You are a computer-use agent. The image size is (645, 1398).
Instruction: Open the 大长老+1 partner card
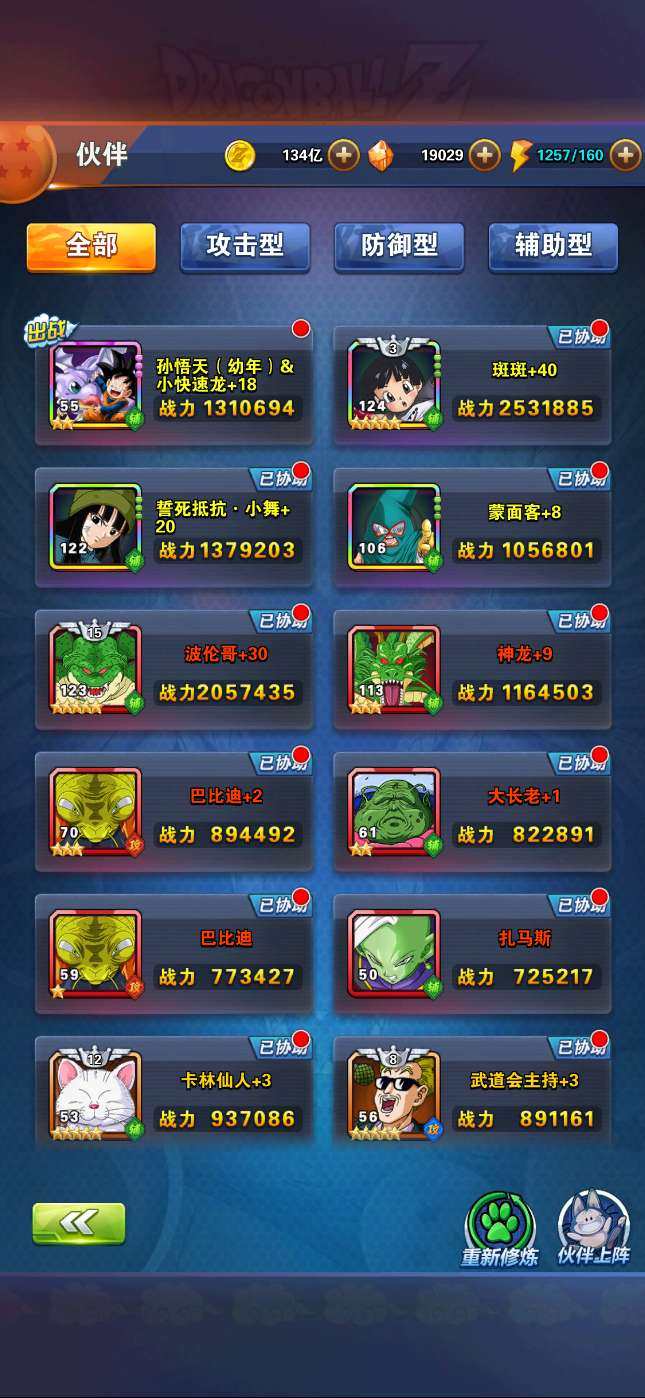click(x=472, y=811)
